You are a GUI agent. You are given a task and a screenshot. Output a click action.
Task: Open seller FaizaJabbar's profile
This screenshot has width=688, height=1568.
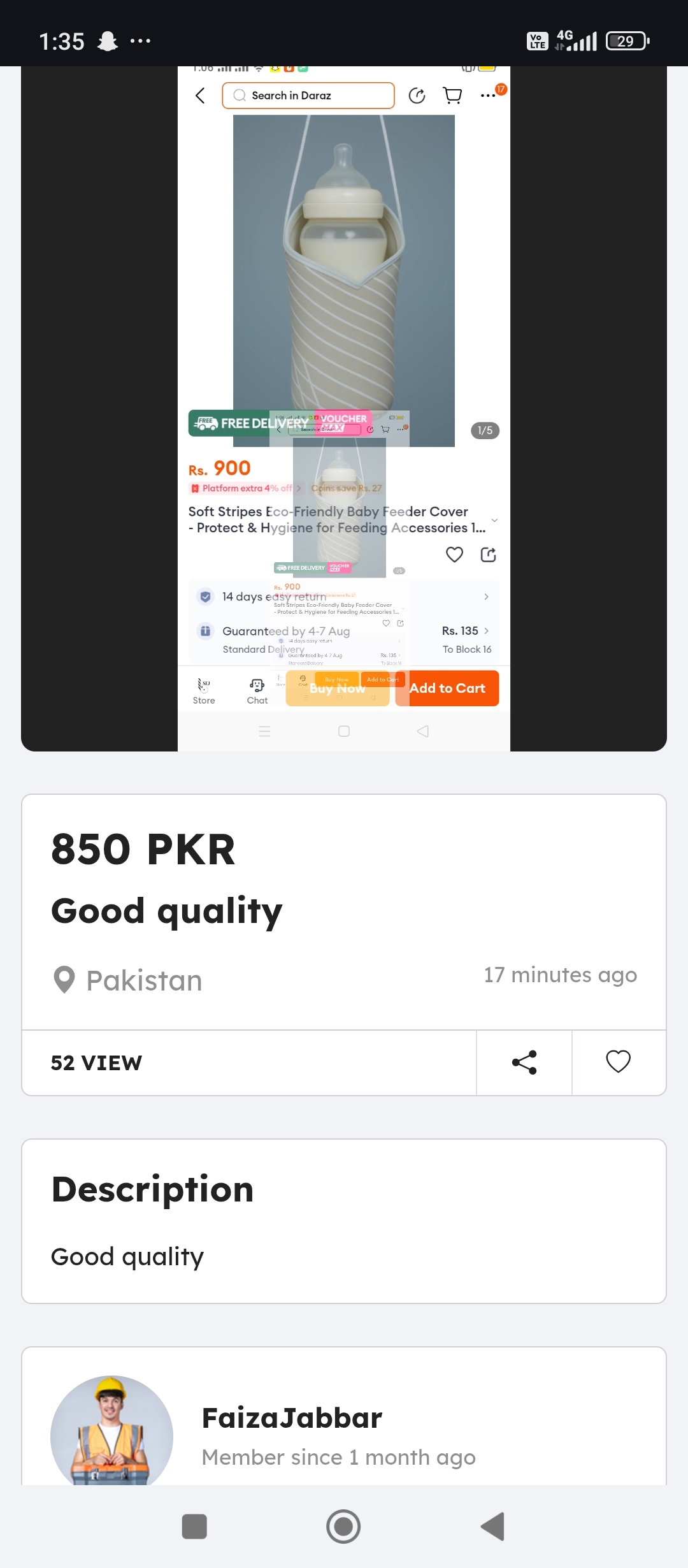coord(292,1418)
